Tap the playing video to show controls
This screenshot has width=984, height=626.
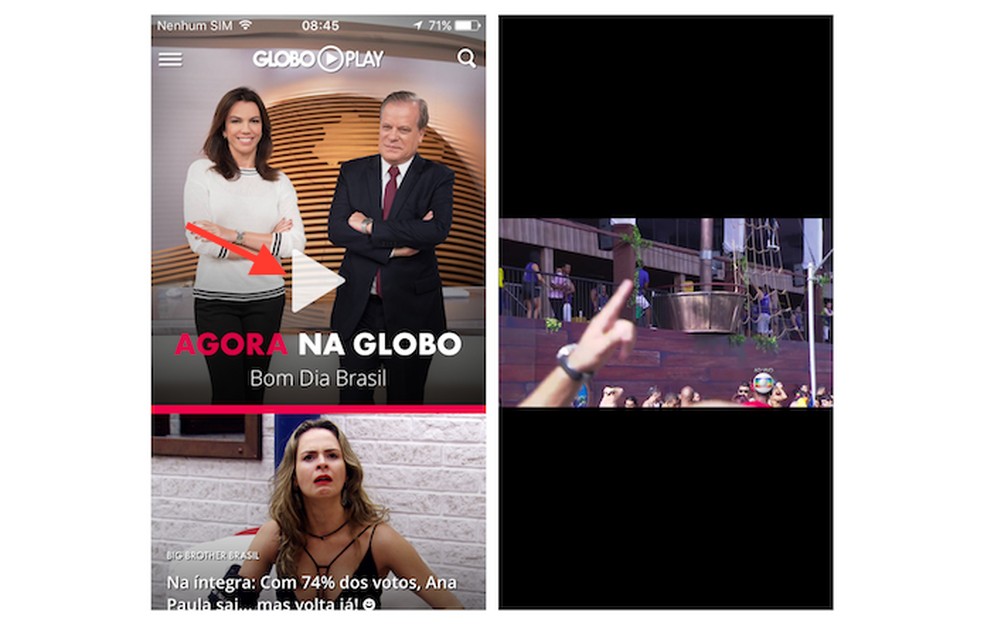pos(665,312)
